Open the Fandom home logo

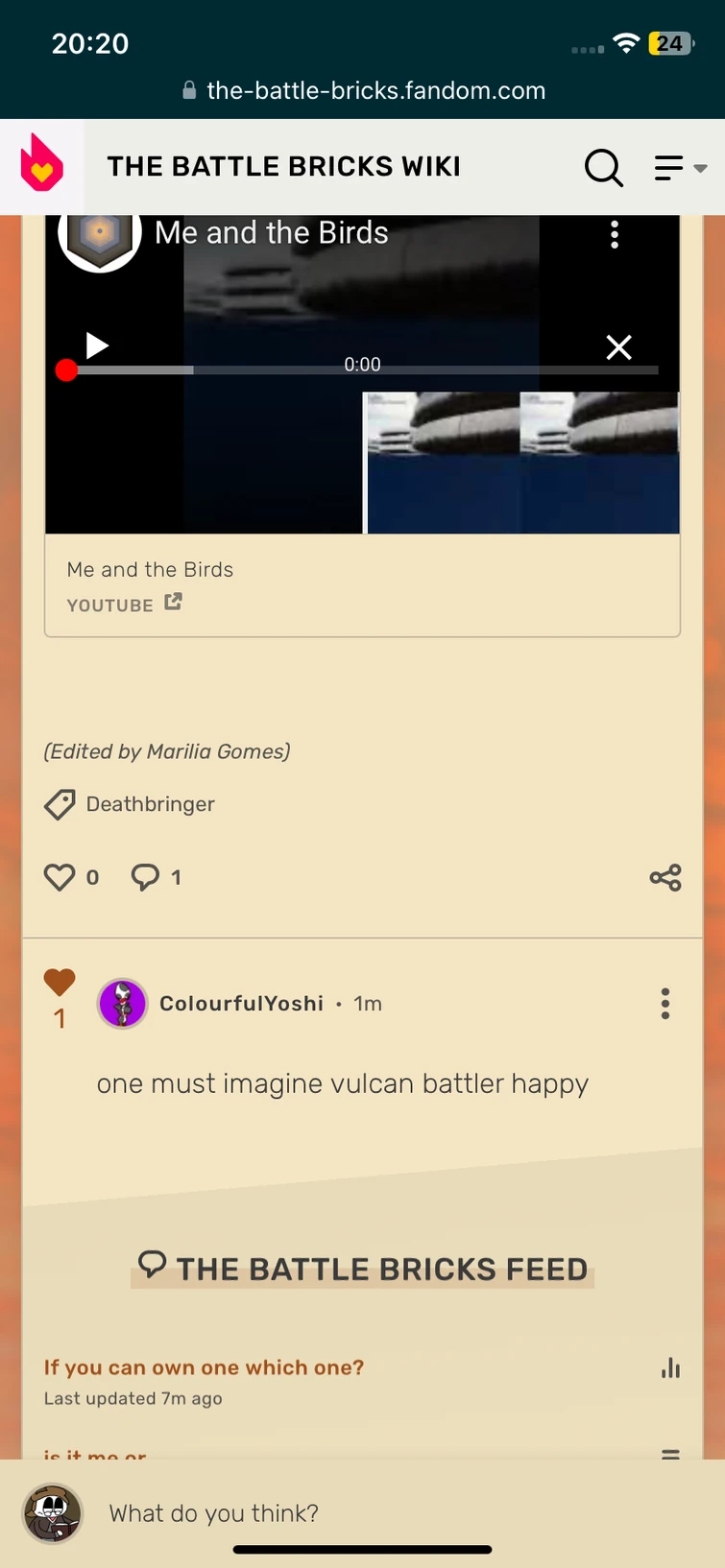(x=41, y=165)
